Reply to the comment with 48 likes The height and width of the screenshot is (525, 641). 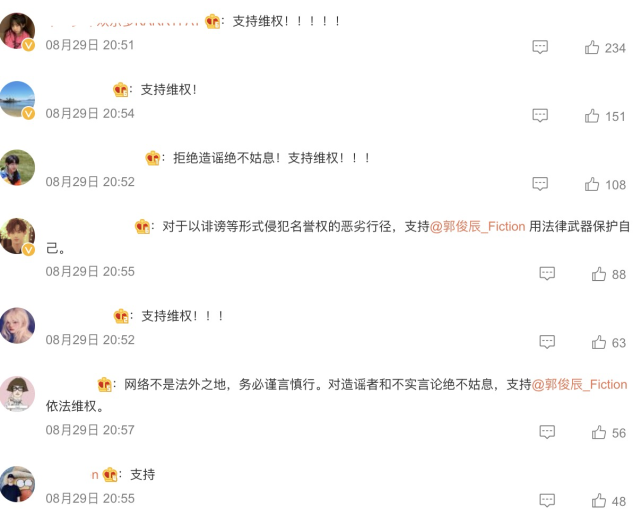click(547, 500)
